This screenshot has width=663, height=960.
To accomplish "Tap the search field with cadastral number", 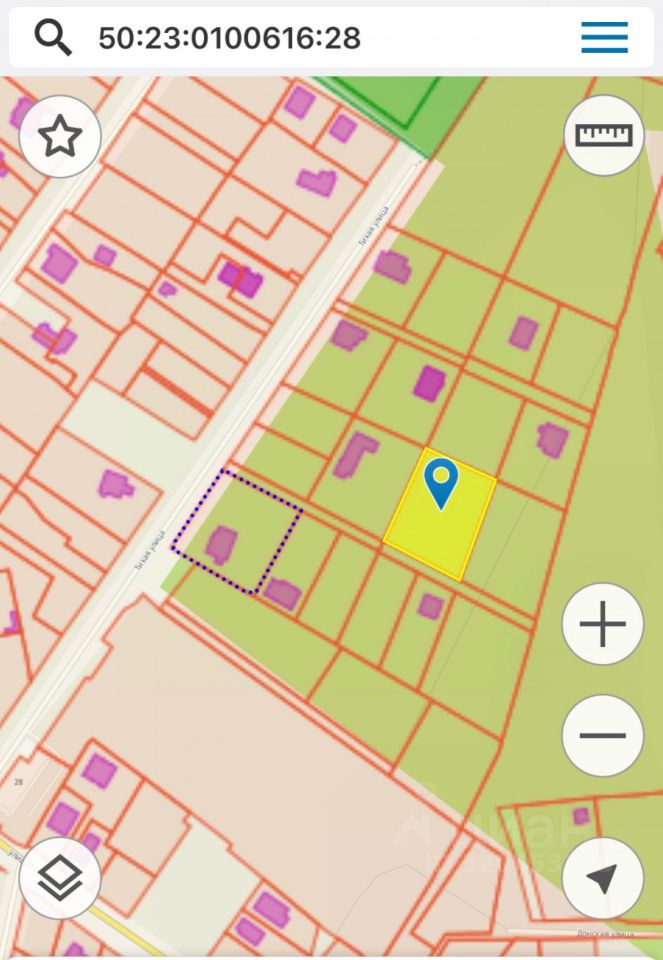I will coord(300,38).
